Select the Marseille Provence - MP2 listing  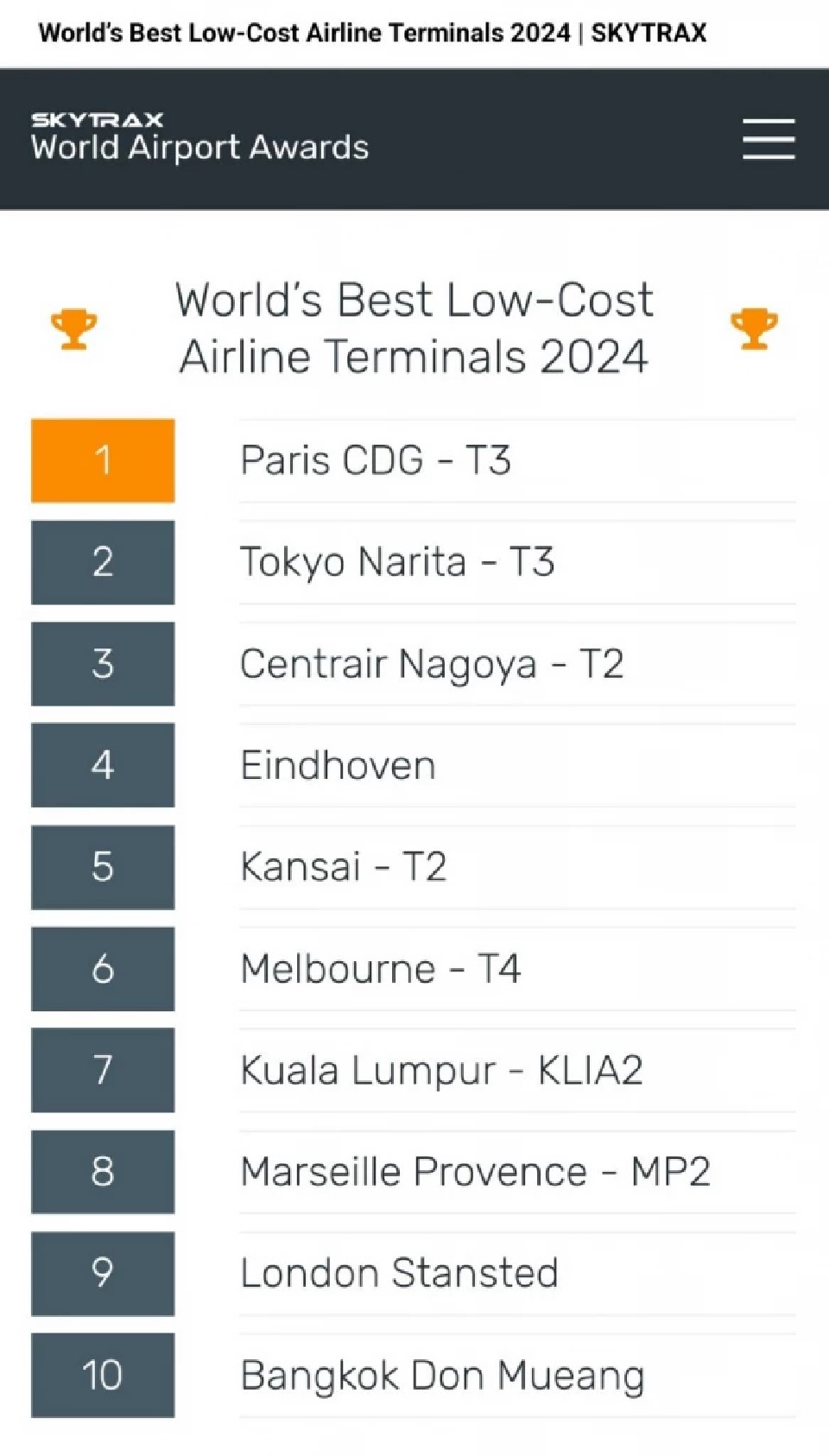476,1172
